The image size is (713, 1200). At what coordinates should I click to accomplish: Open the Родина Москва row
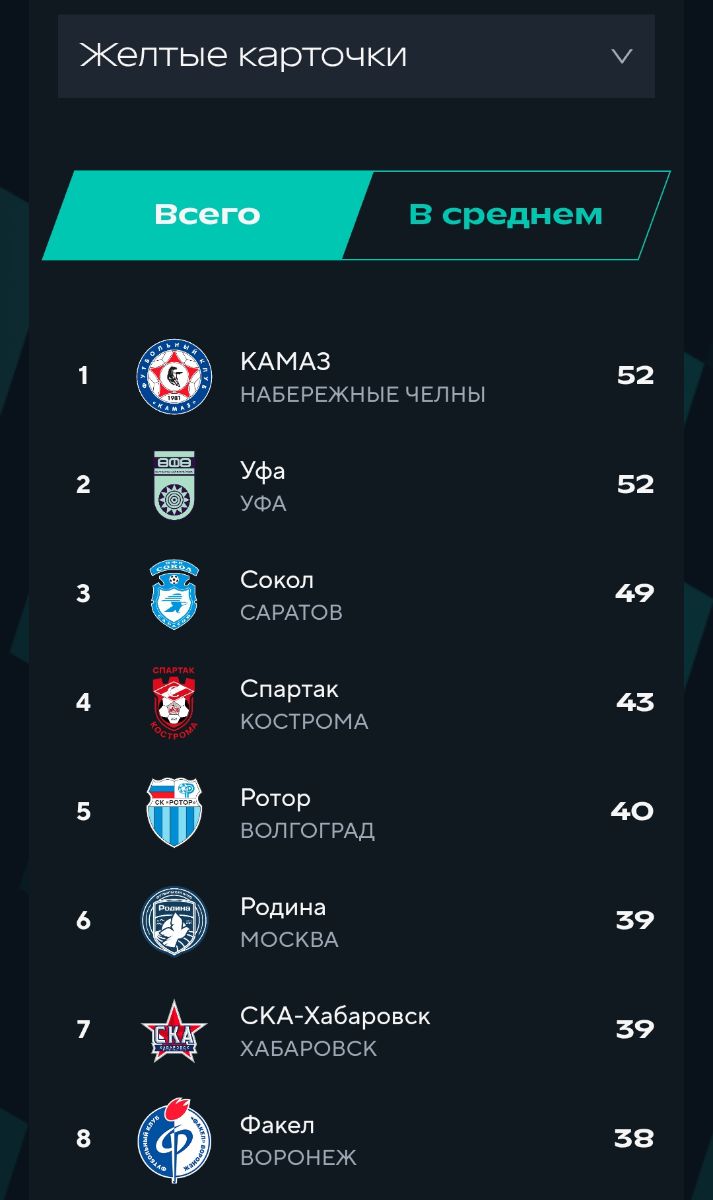(x=362, y=921)
